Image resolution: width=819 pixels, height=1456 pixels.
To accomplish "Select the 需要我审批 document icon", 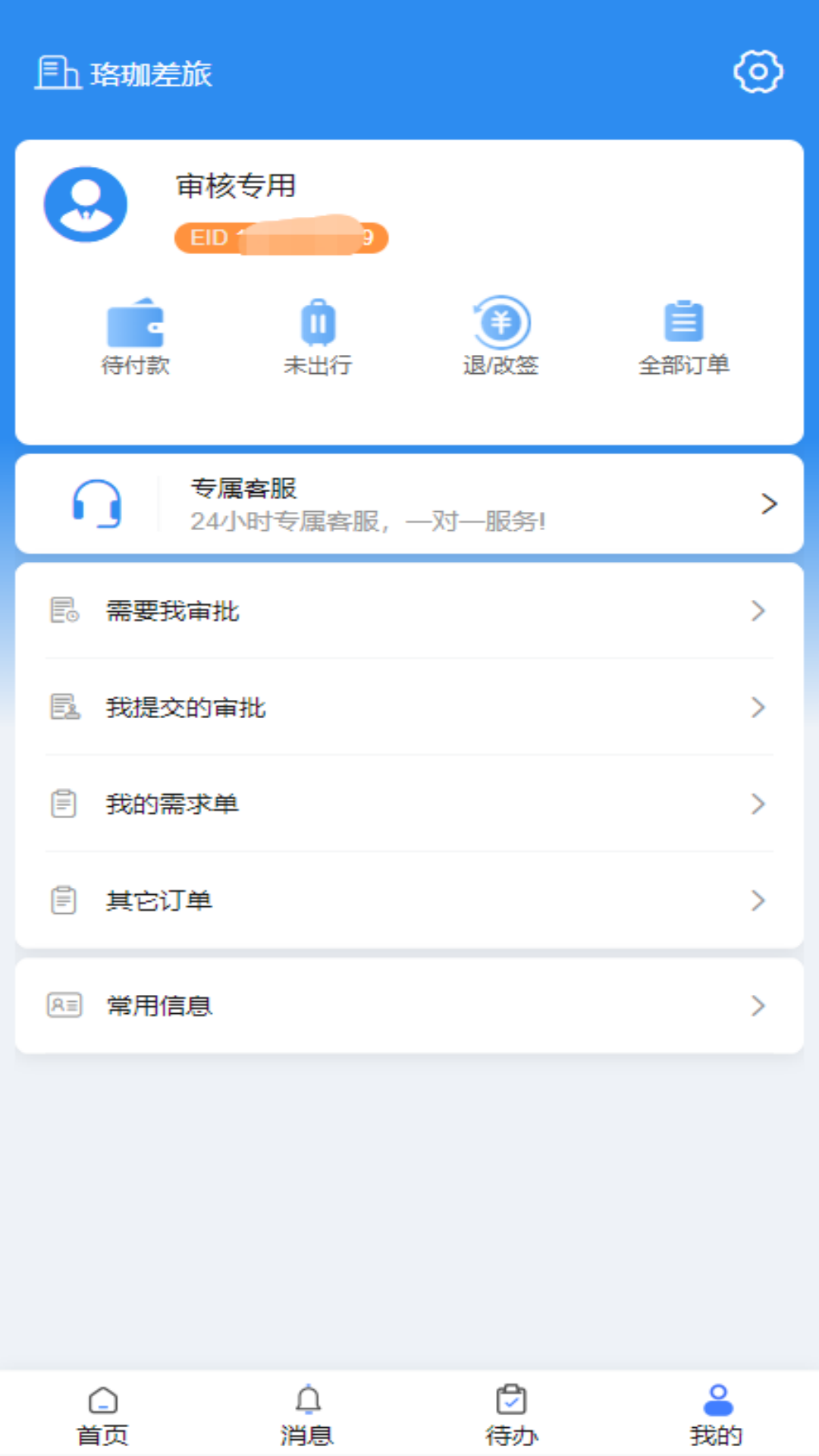I will coord(64,611).
